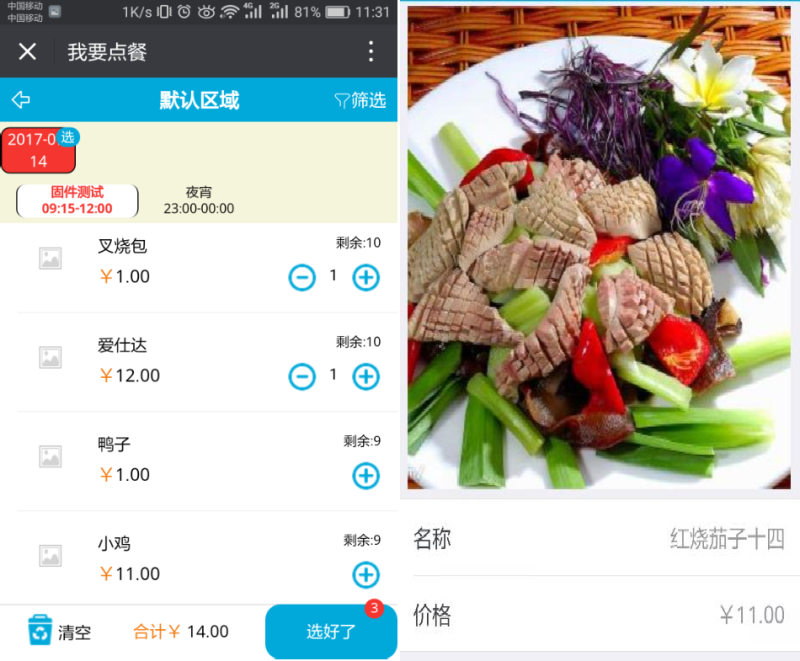Increase 叉烧包 quantity
This screenshot has height=661, width=800.
click(x=366, y=277)
